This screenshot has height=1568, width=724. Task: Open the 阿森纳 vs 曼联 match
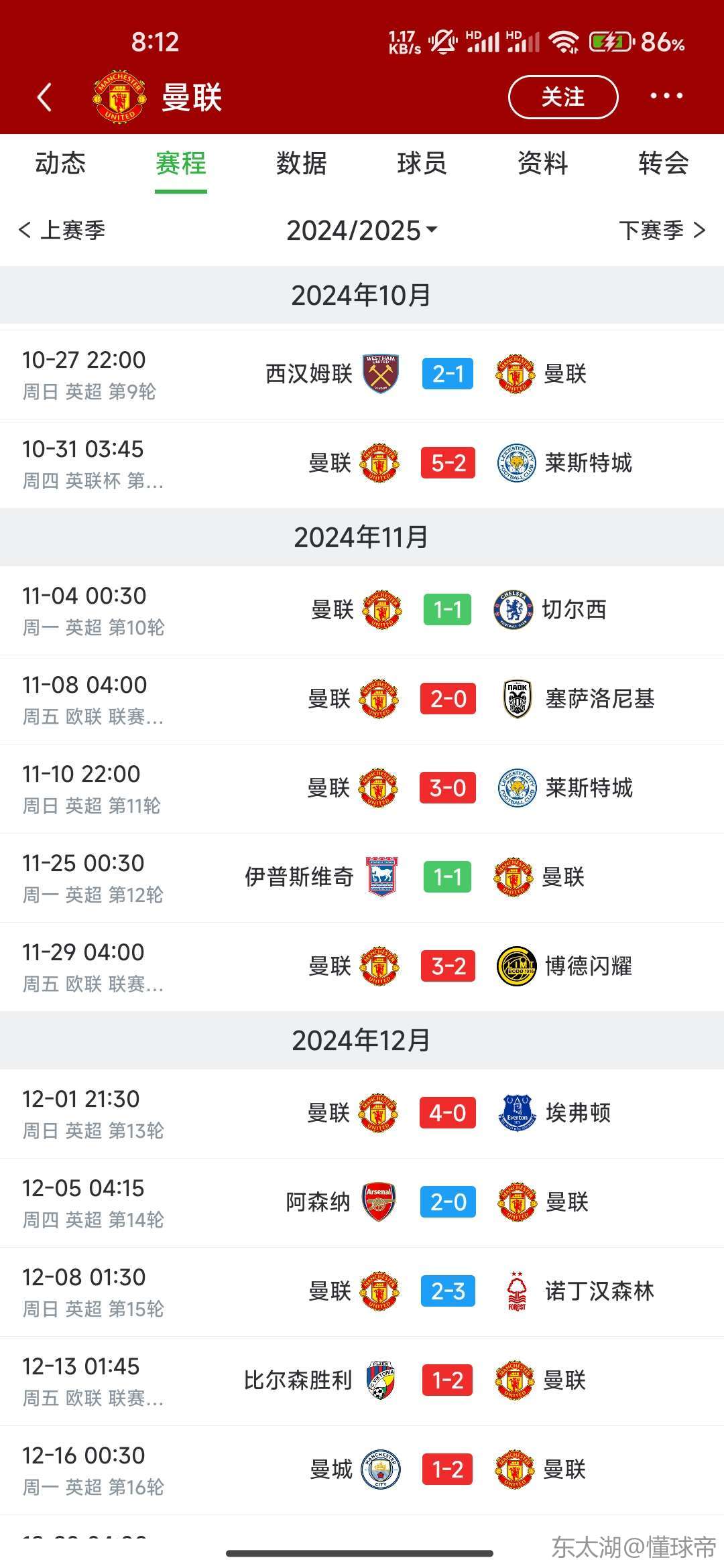(362, 1203)
